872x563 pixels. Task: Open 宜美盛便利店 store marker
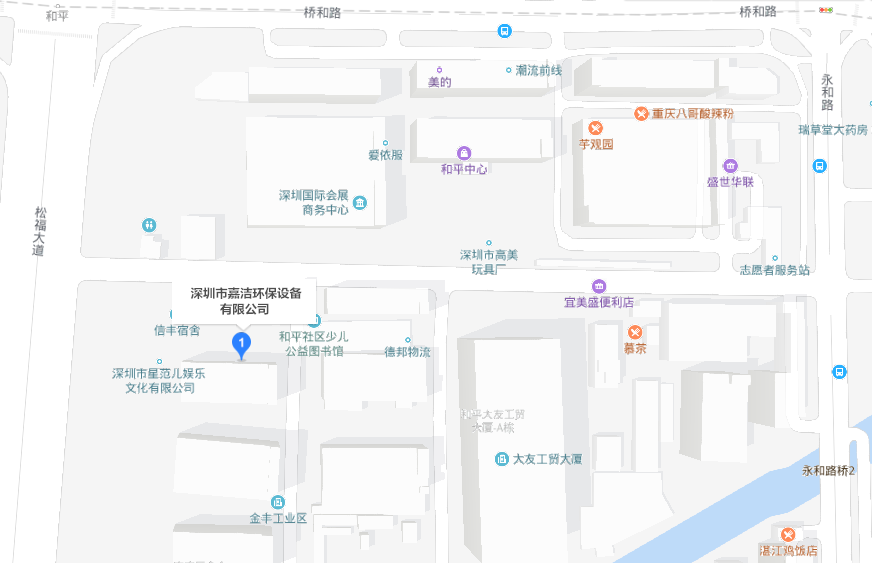point(599,287)
